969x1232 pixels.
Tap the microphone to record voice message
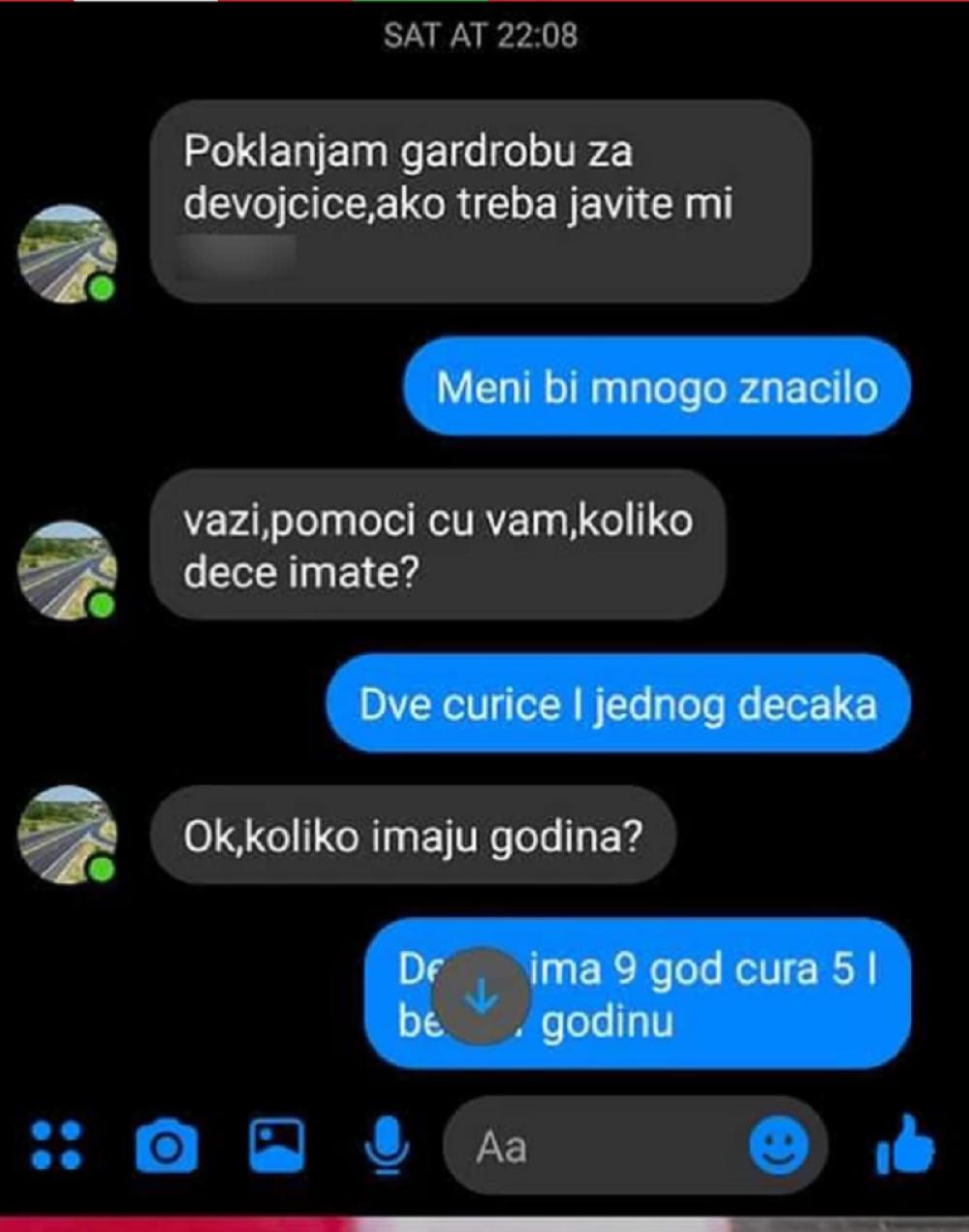coord(387,1145)
